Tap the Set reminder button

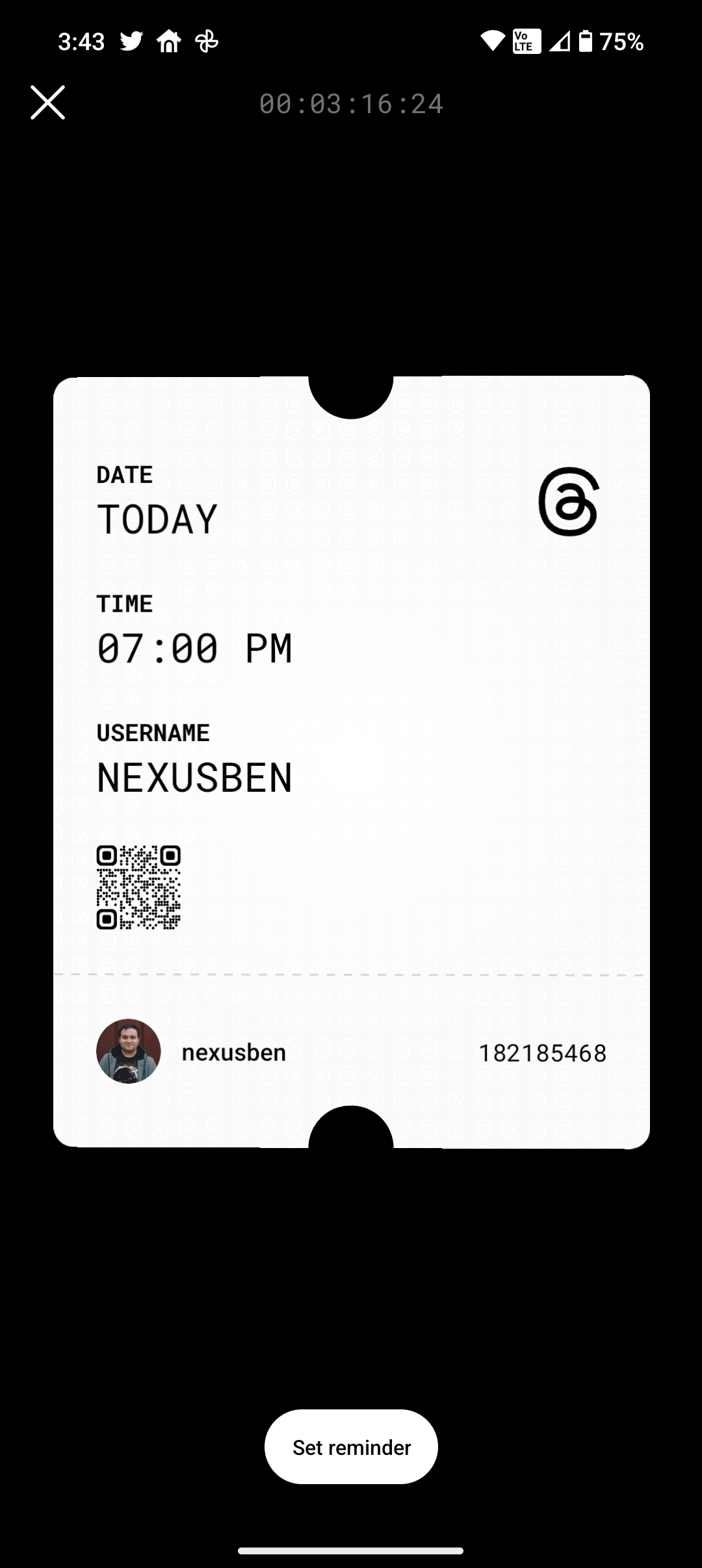tap(351, 1447)
